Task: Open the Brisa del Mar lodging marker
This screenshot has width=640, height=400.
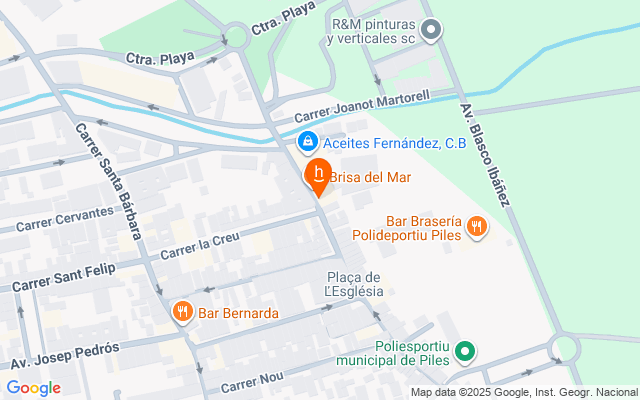Action: 318,176
